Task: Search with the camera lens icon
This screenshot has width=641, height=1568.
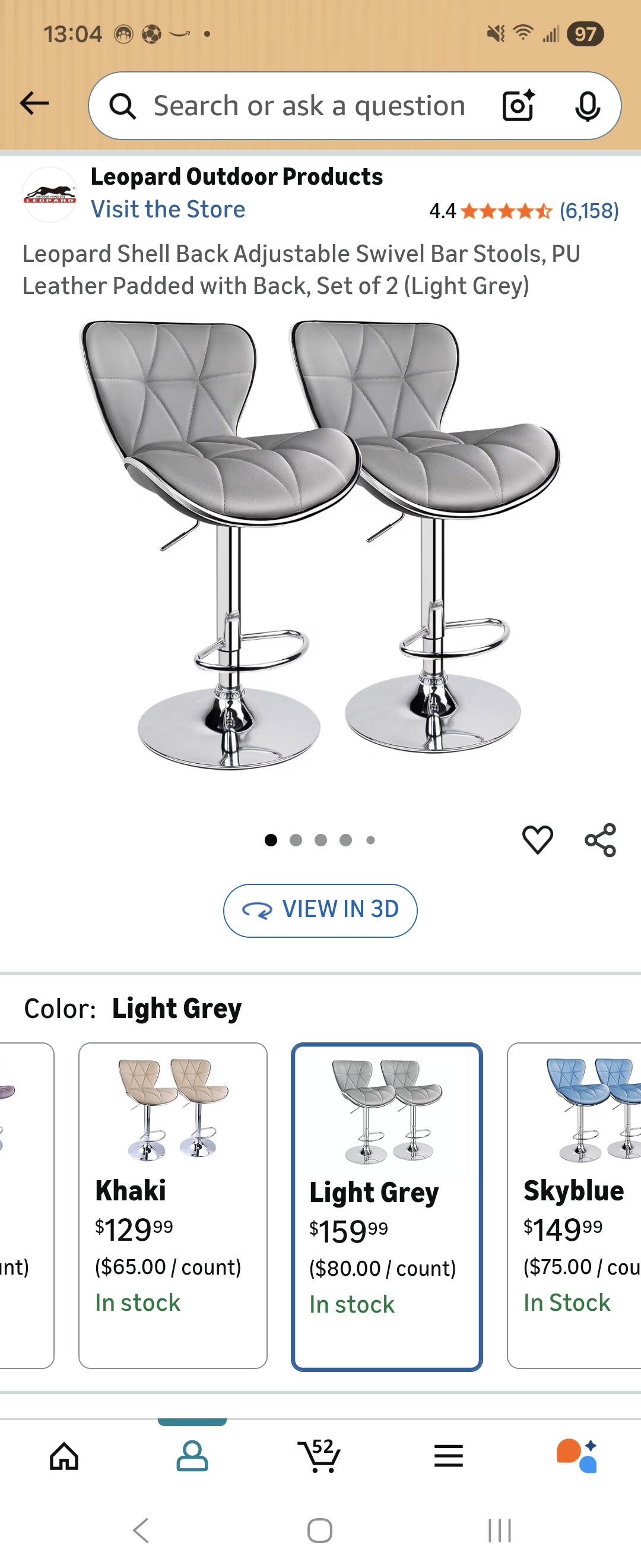Action: tap(518, 106)
